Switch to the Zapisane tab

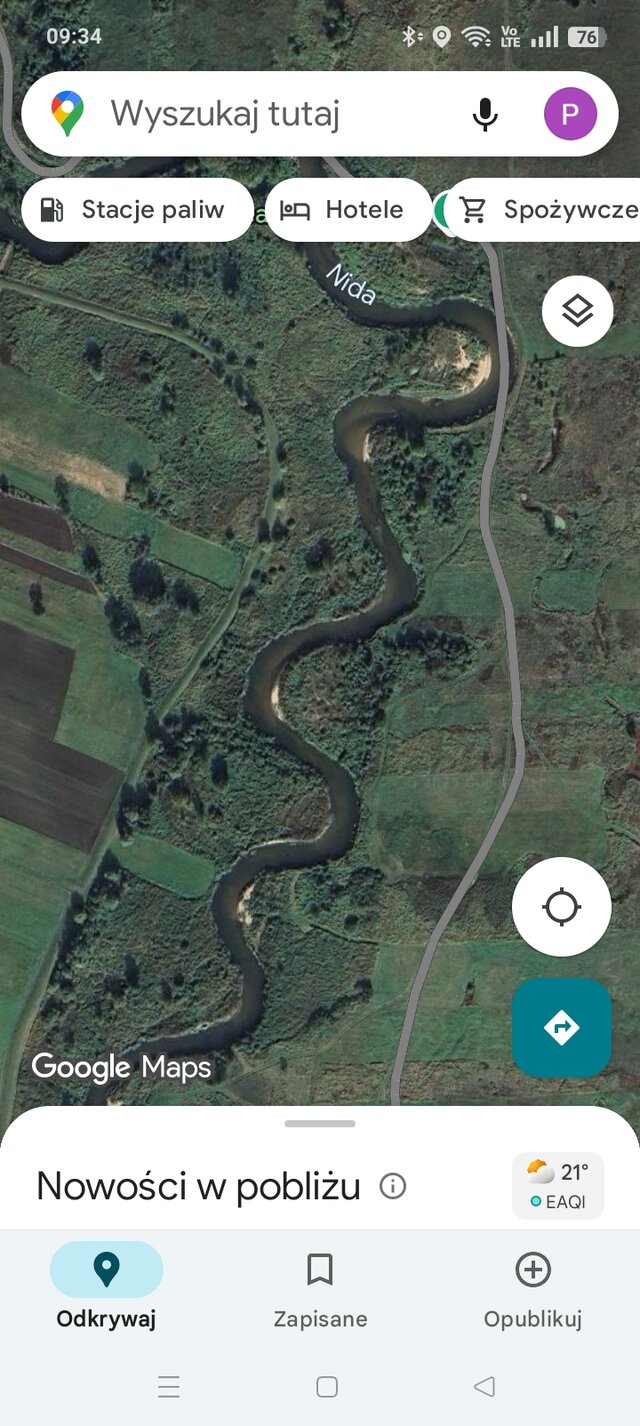[320, 1291]
